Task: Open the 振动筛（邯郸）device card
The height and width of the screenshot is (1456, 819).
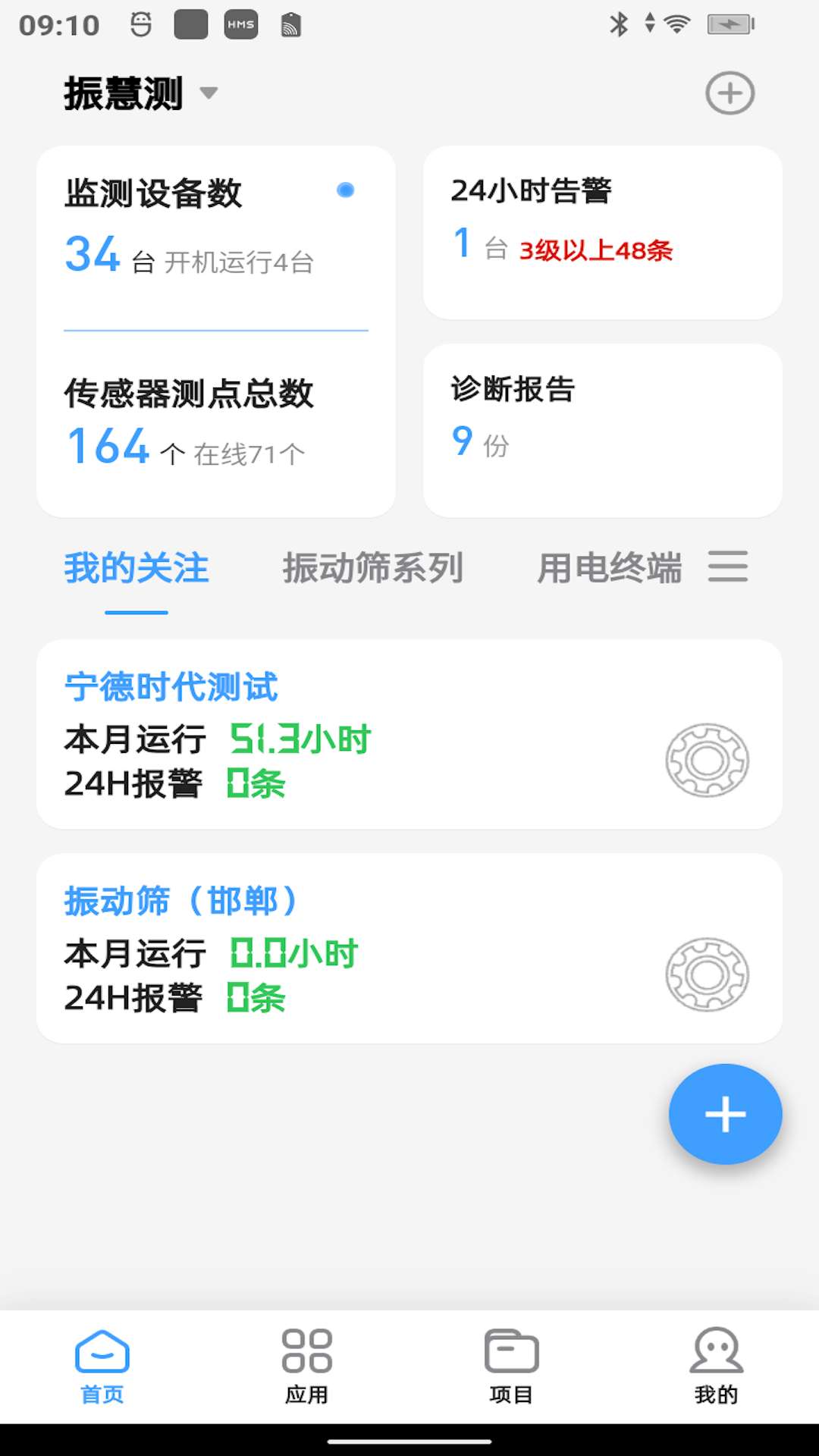Action: (409, 949)
